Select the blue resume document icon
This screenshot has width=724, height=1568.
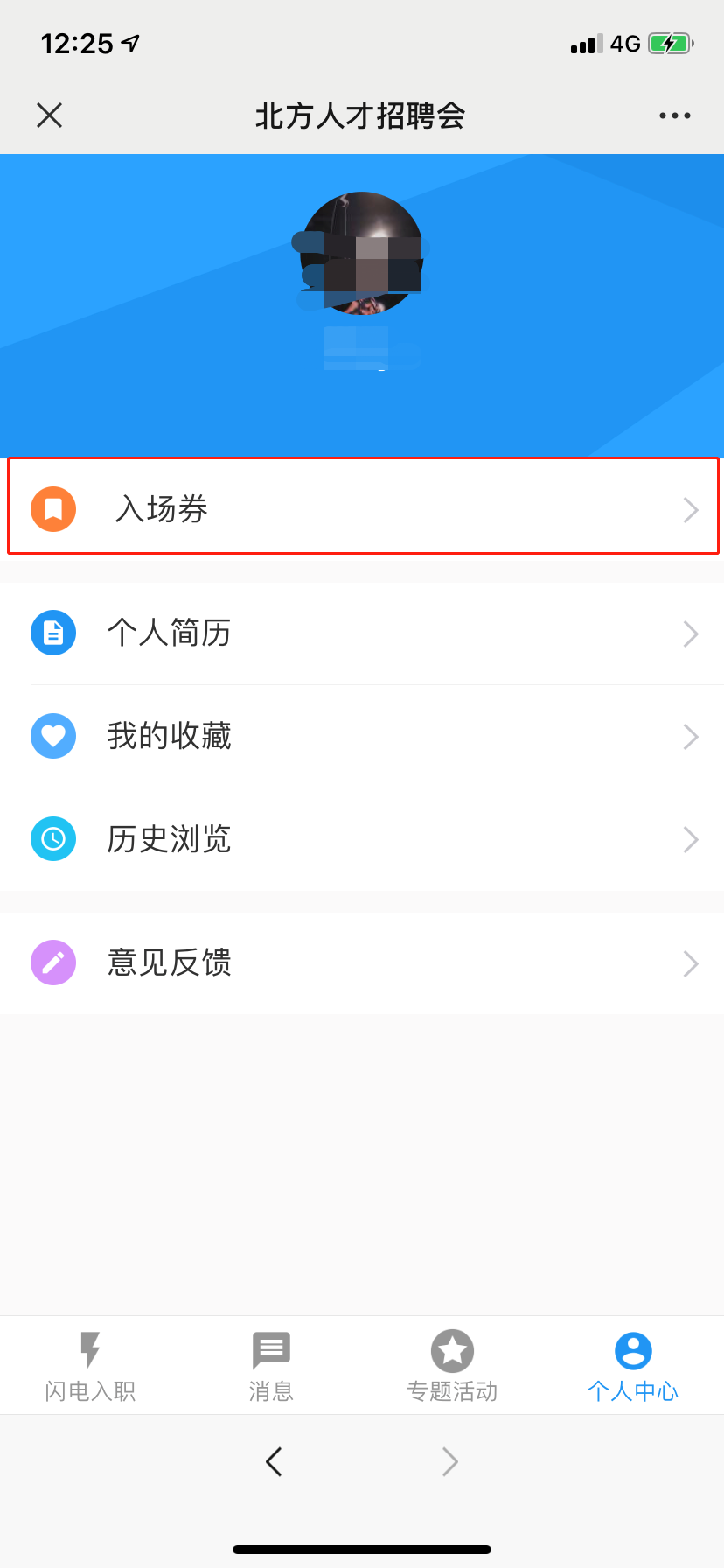pos(53,633)
